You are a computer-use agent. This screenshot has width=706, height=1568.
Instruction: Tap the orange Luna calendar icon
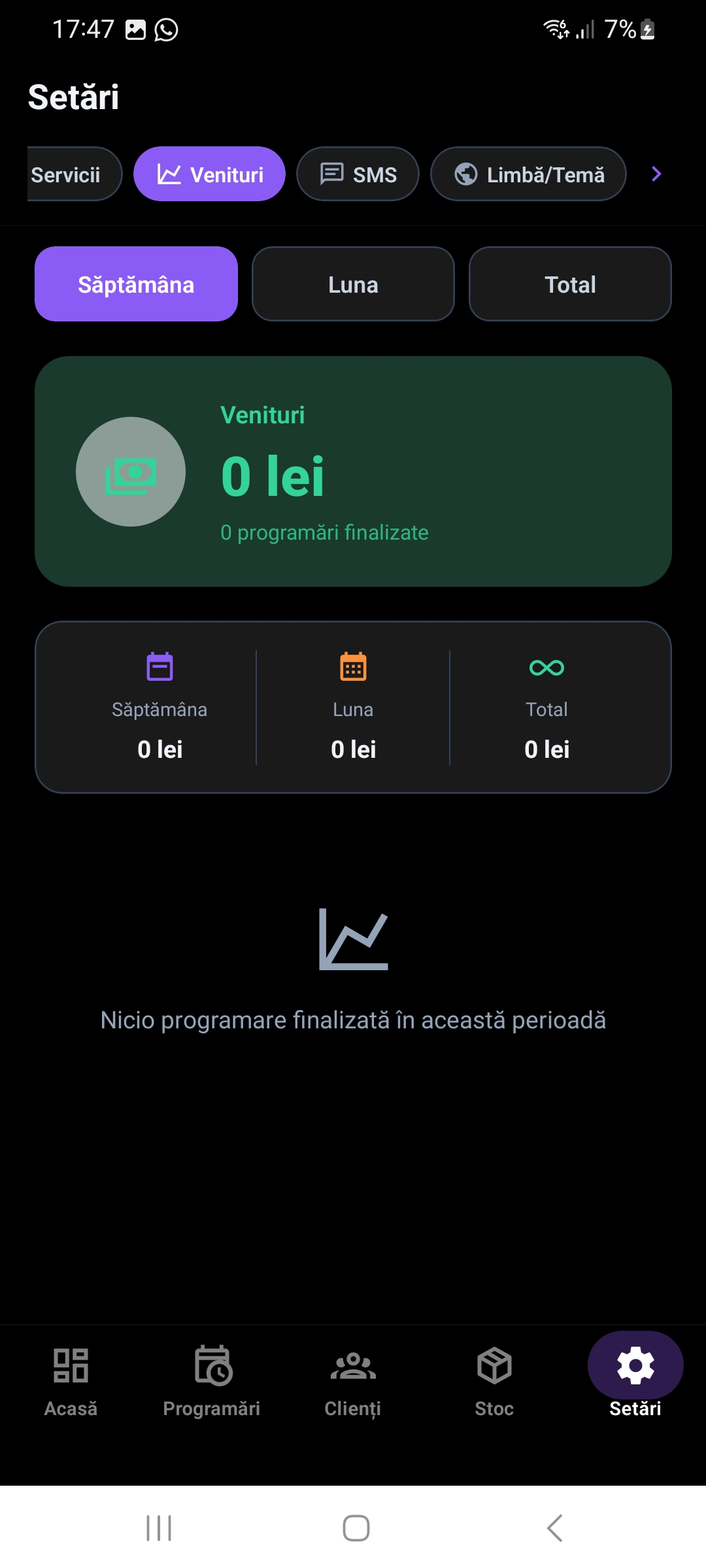(352, 668)
